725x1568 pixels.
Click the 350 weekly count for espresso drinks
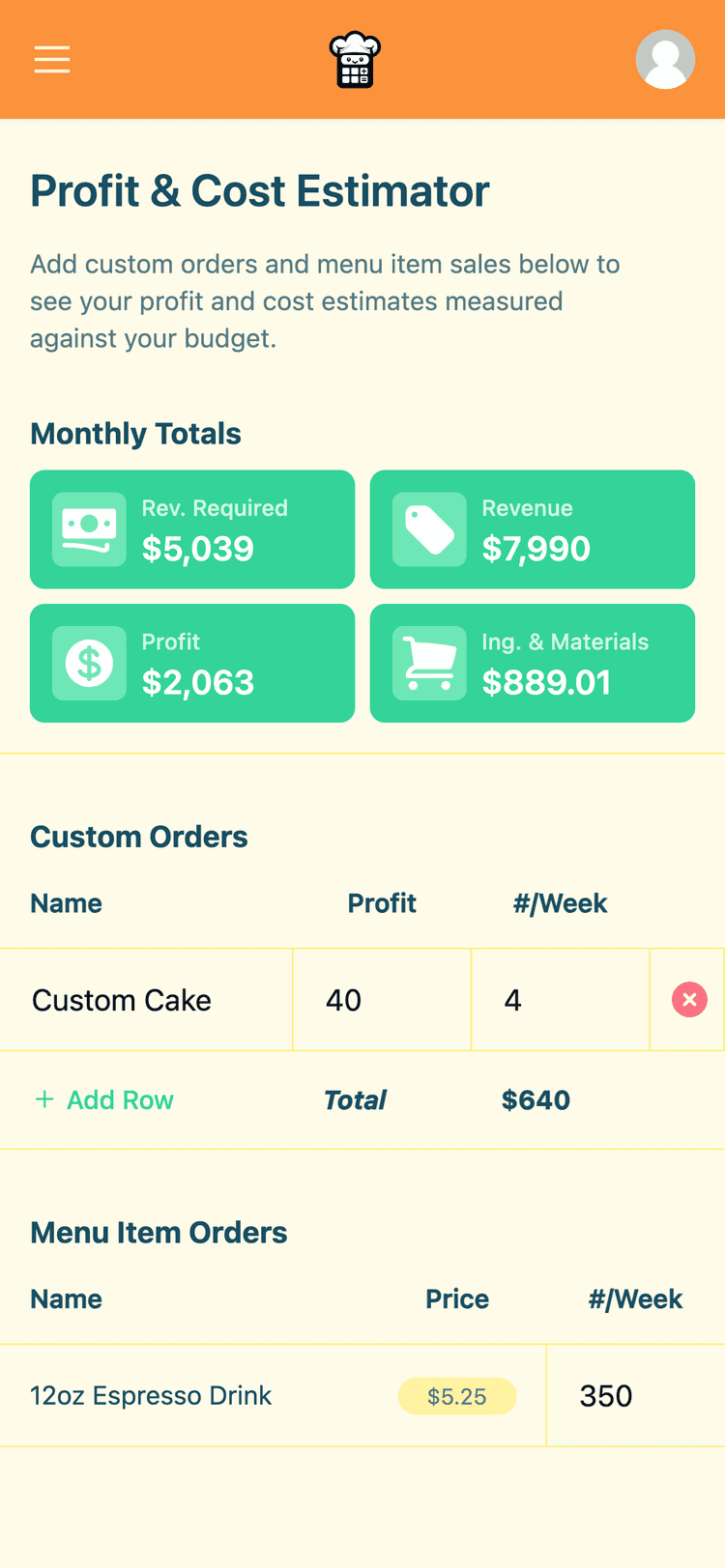coord(606,1395)
